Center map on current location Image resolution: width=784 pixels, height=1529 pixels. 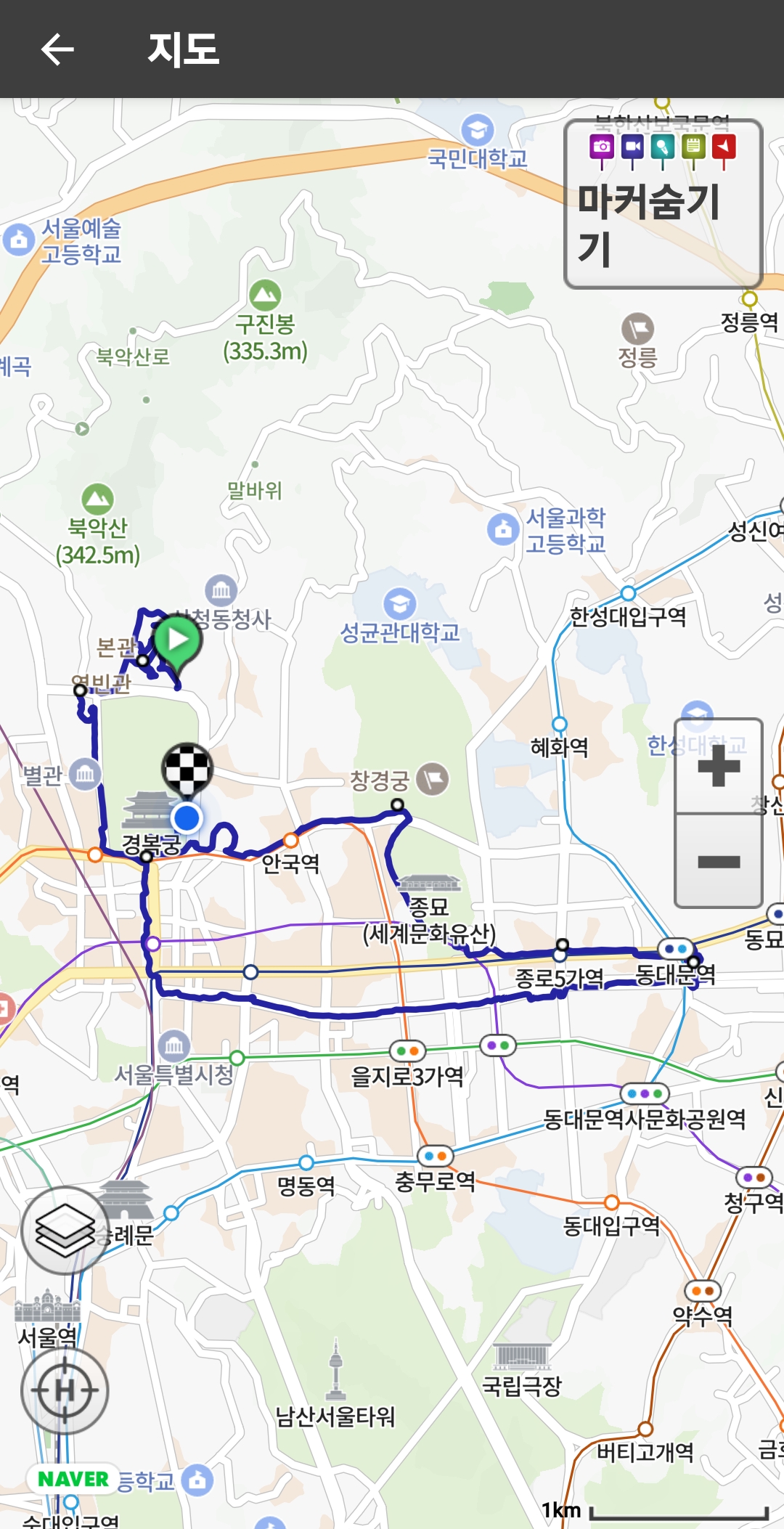65,1390
